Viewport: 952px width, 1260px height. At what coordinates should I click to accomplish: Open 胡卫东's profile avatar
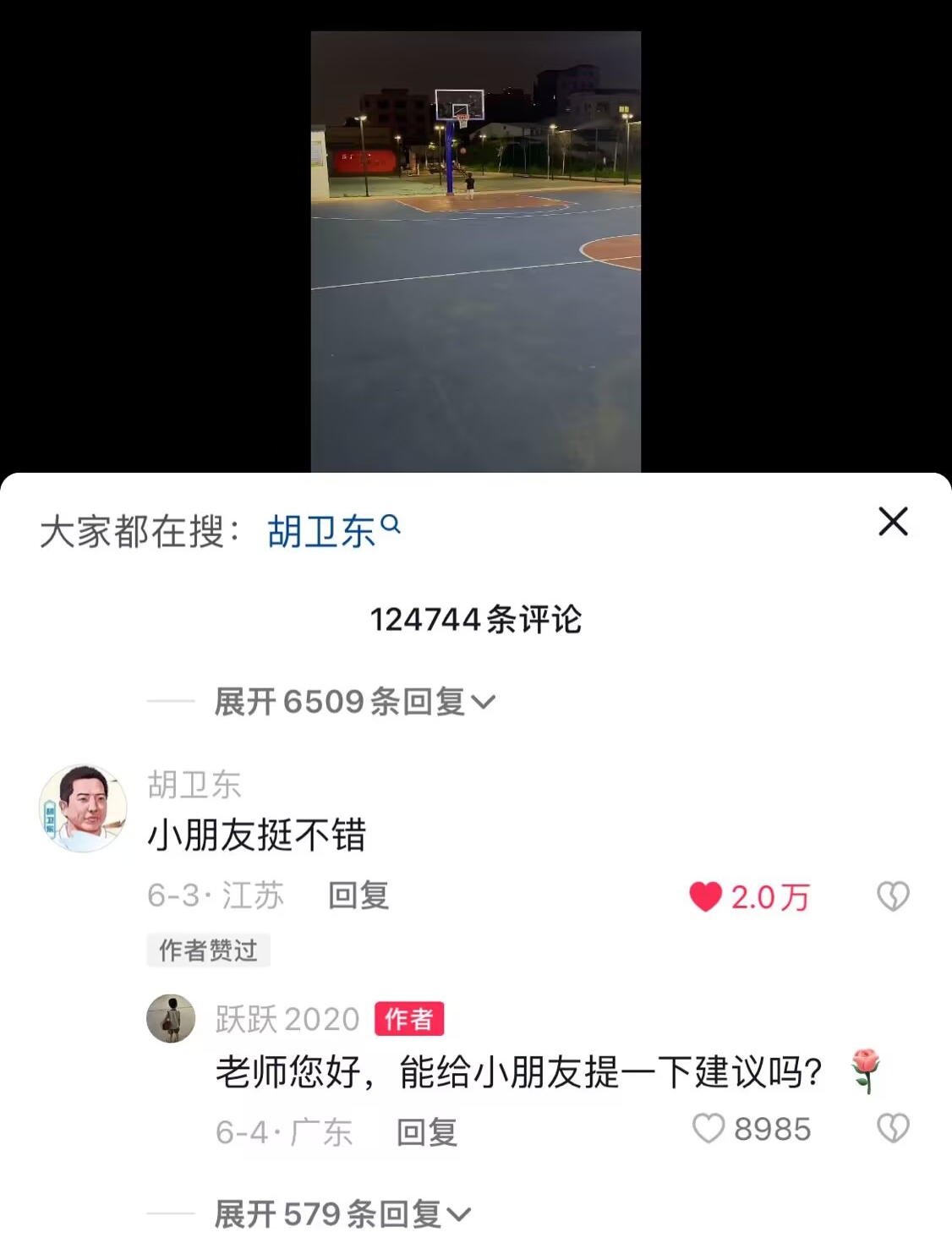83,808
